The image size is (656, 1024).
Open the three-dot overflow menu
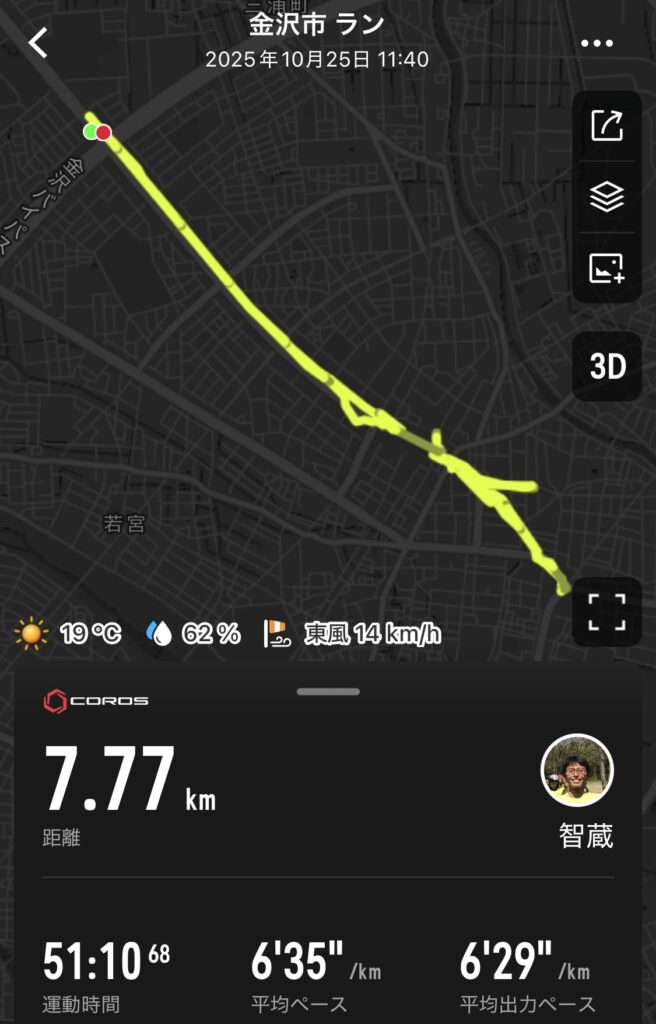pos(597,43)
